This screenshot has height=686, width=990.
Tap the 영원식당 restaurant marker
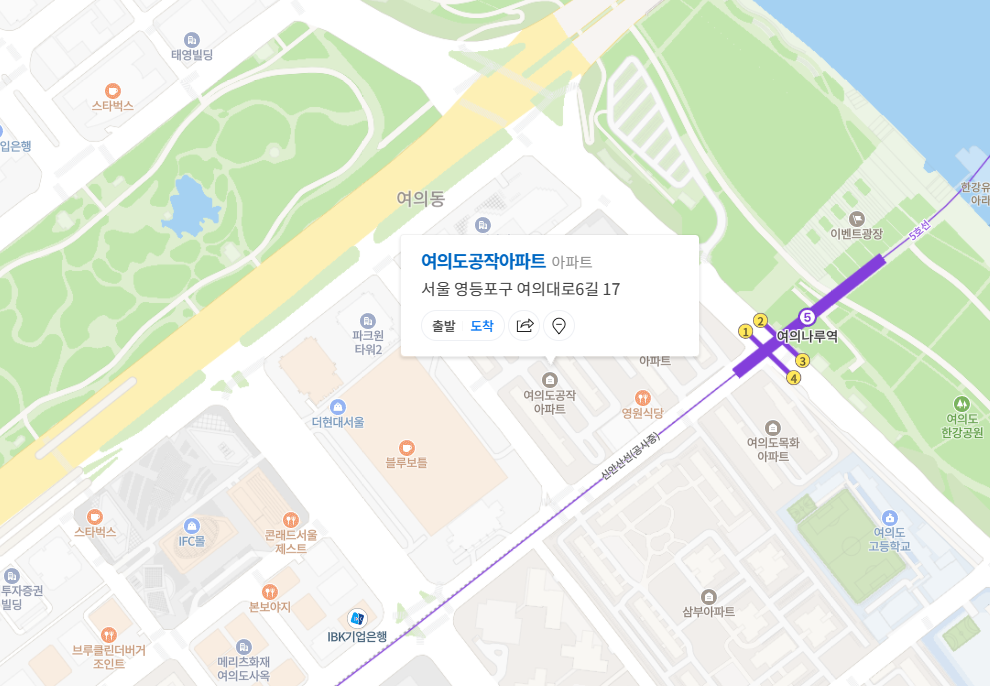tap(642, 397)
